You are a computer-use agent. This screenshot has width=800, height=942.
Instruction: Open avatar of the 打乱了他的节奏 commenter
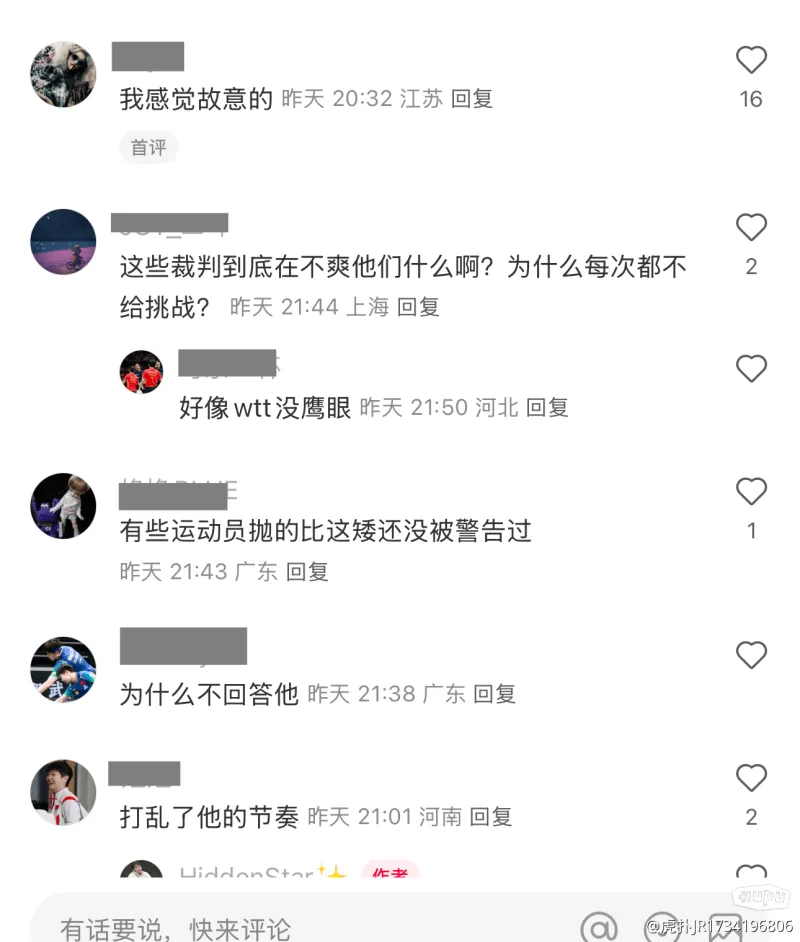63,792
